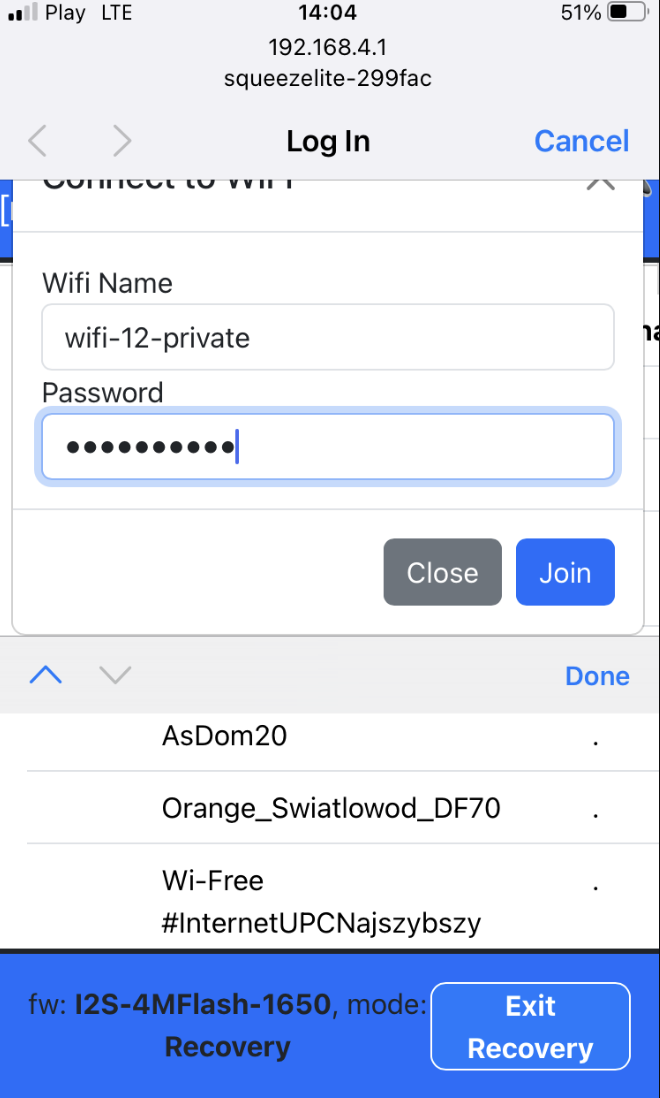Select Wi-Free #InternetUPCNajszybszy network
660x1098 pixels.
320,901
